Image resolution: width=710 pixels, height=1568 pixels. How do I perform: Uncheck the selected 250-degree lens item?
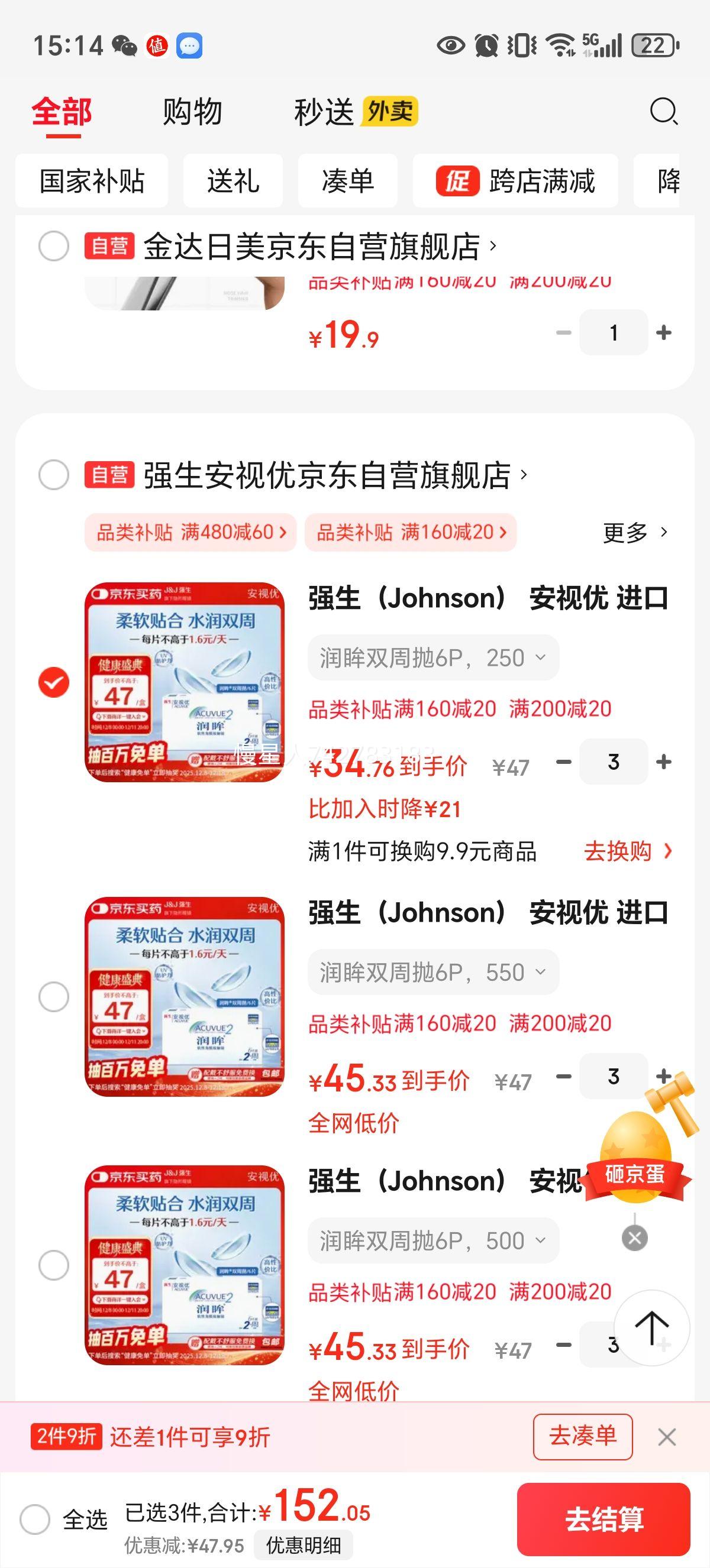[54, 683]
